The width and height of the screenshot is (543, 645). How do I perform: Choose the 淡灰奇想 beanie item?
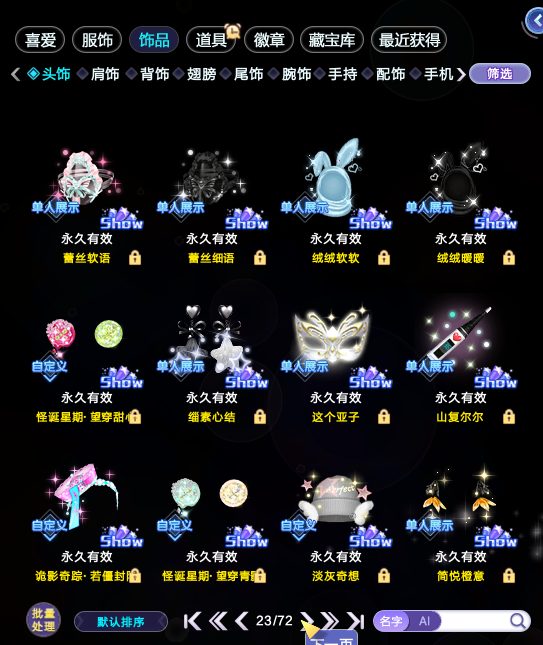pyautogui.click(x=336, y=522)
